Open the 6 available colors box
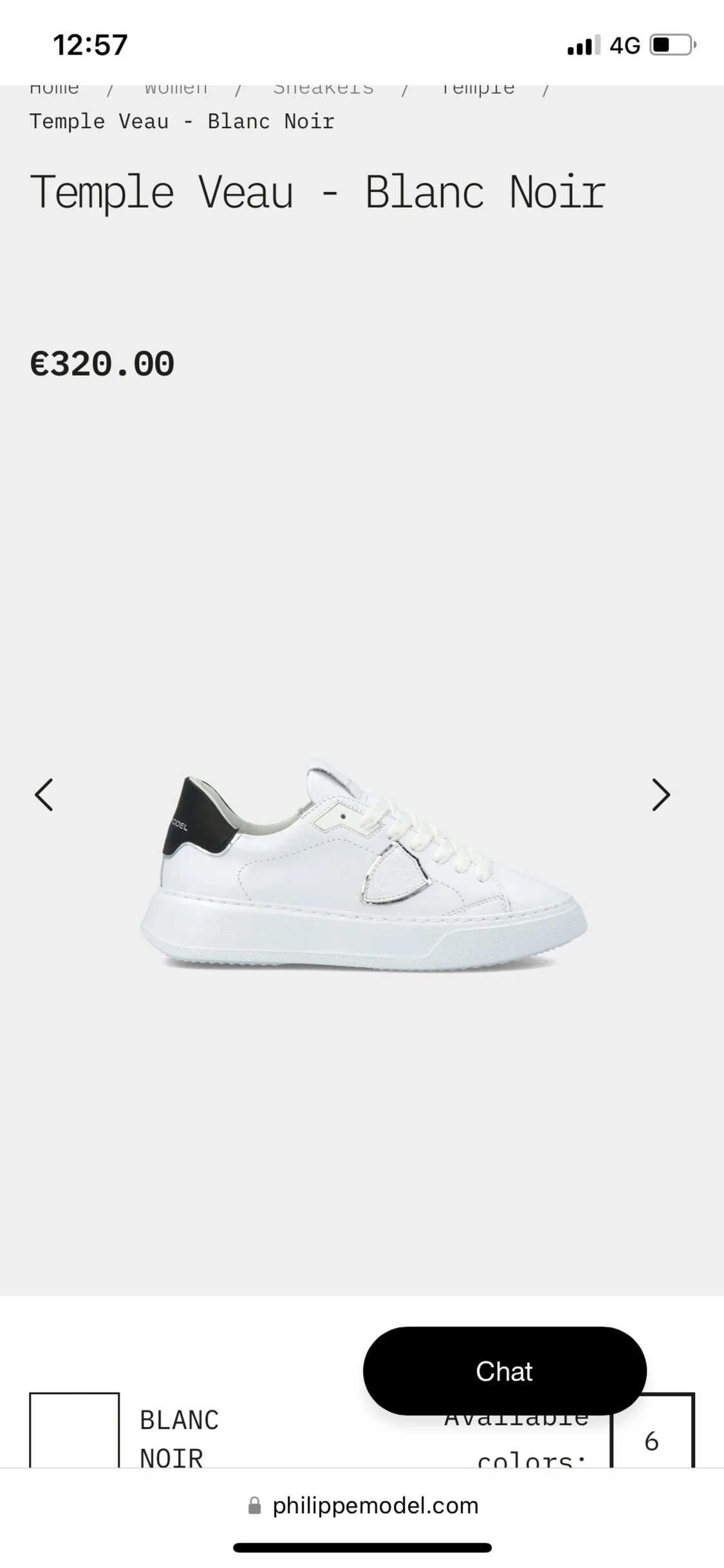This screenshot has height=1568, width=724. point(653,1430)
